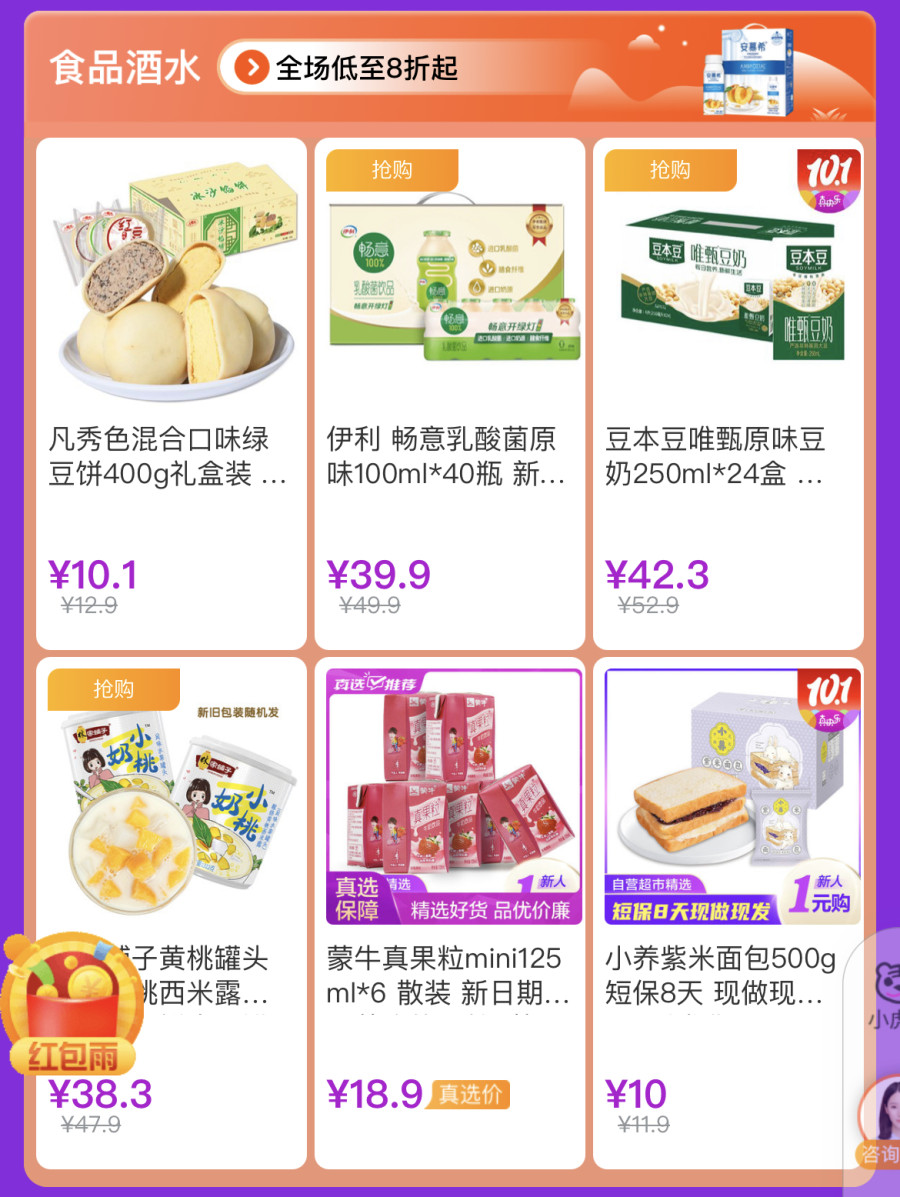
Task: Contact customer service via 咨询 avatar
Action: coord(880,1122)
